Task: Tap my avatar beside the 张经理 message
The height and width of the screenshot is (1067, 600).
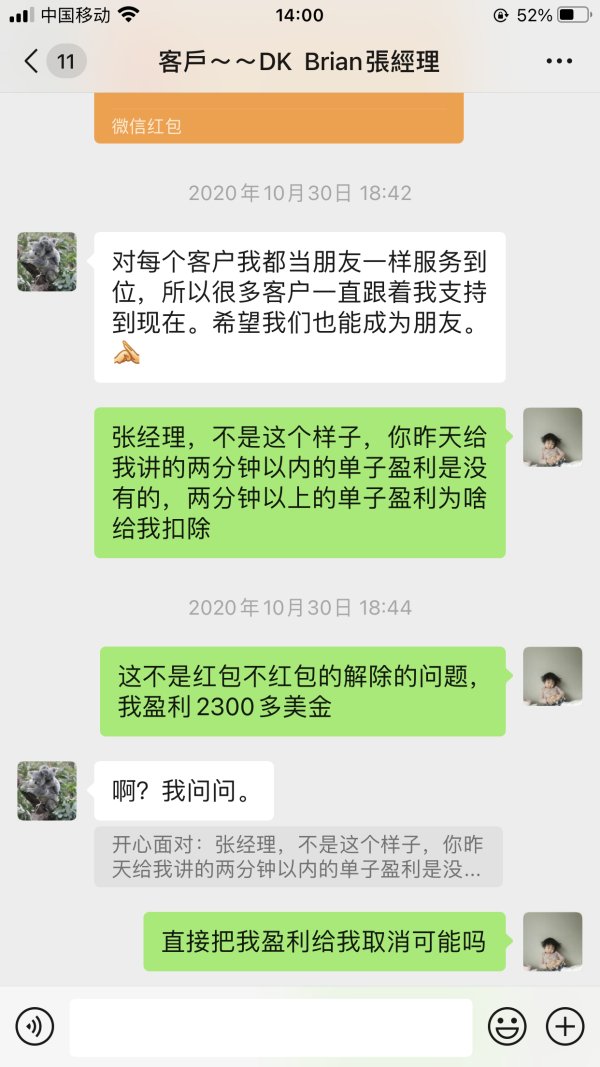Action: tap(552, 437)
